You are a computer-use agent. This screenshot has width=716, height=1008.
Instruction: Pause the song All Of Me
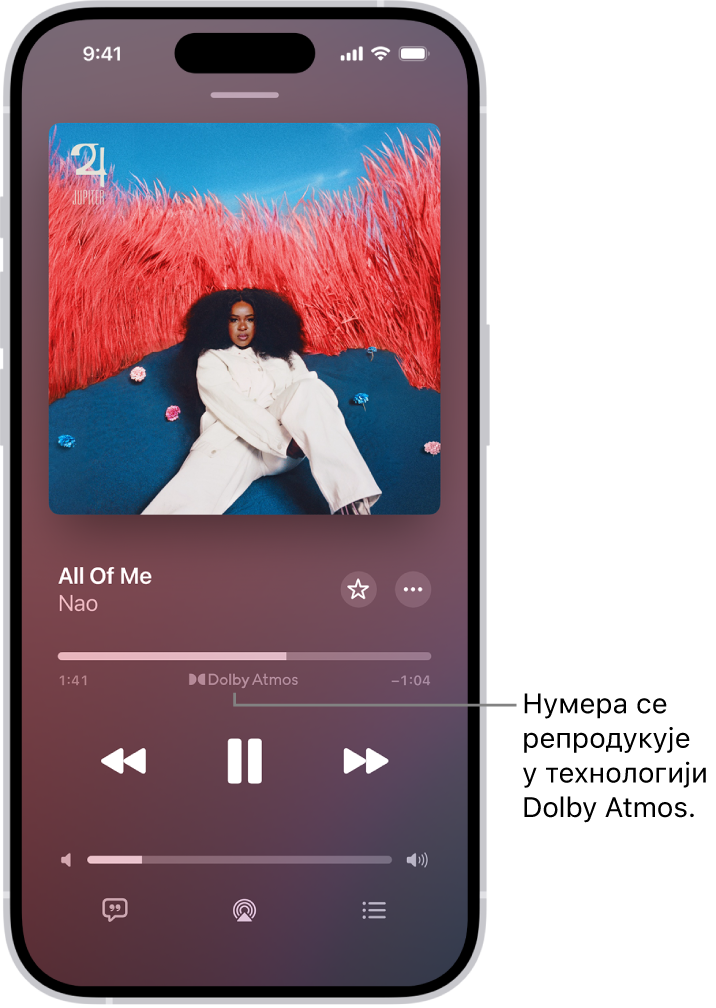244,761
